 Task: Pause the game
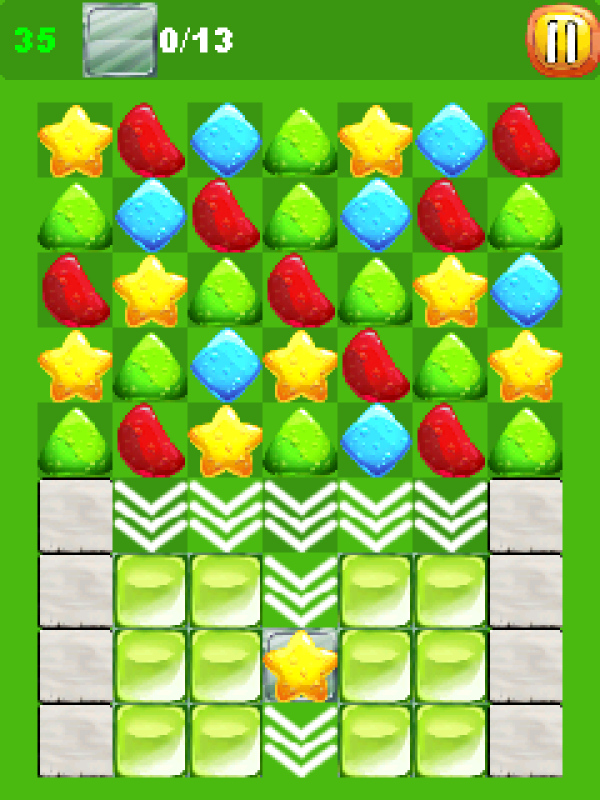pos(557,41)
